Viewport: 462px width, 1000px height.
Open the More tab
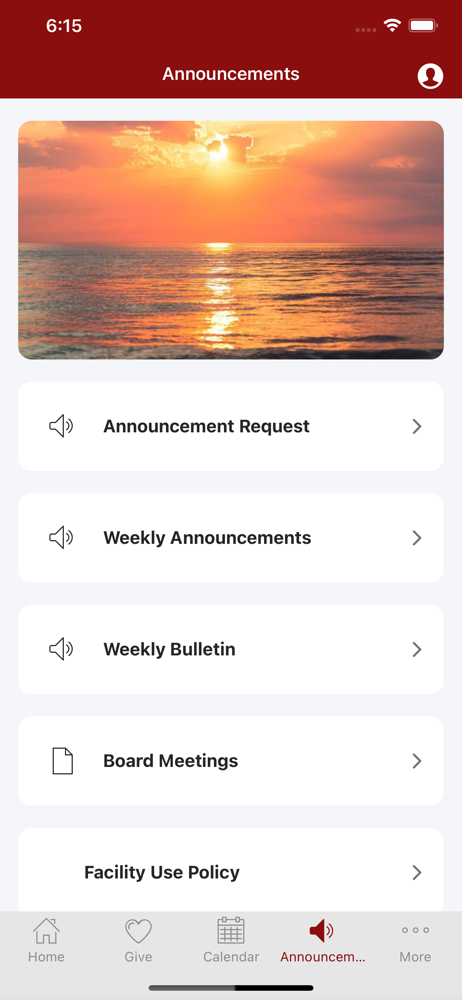coord(415,940)
